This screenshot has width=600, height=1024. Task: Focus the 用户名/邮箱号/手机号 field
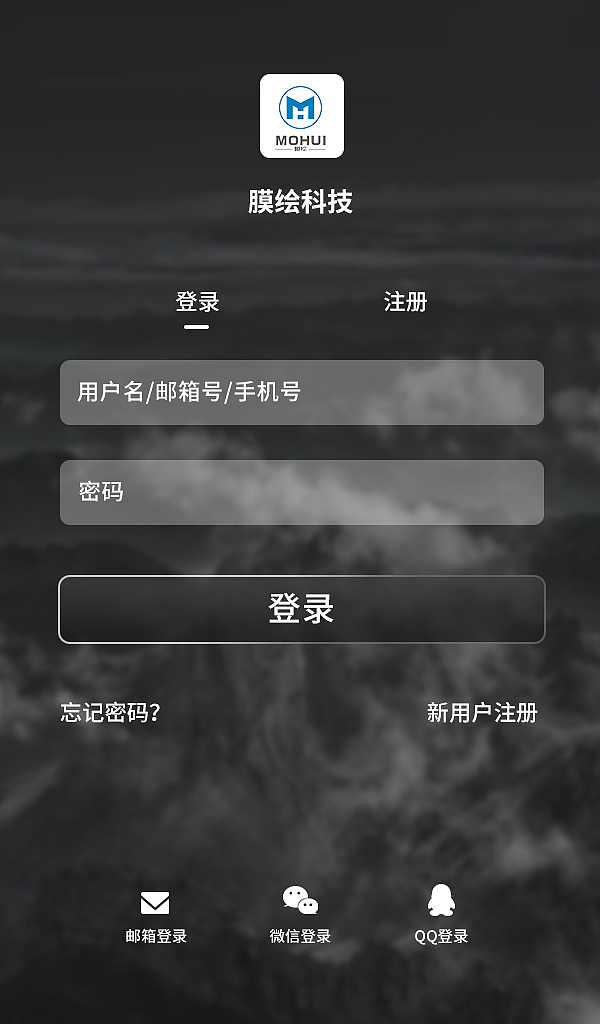pos(301,392)
